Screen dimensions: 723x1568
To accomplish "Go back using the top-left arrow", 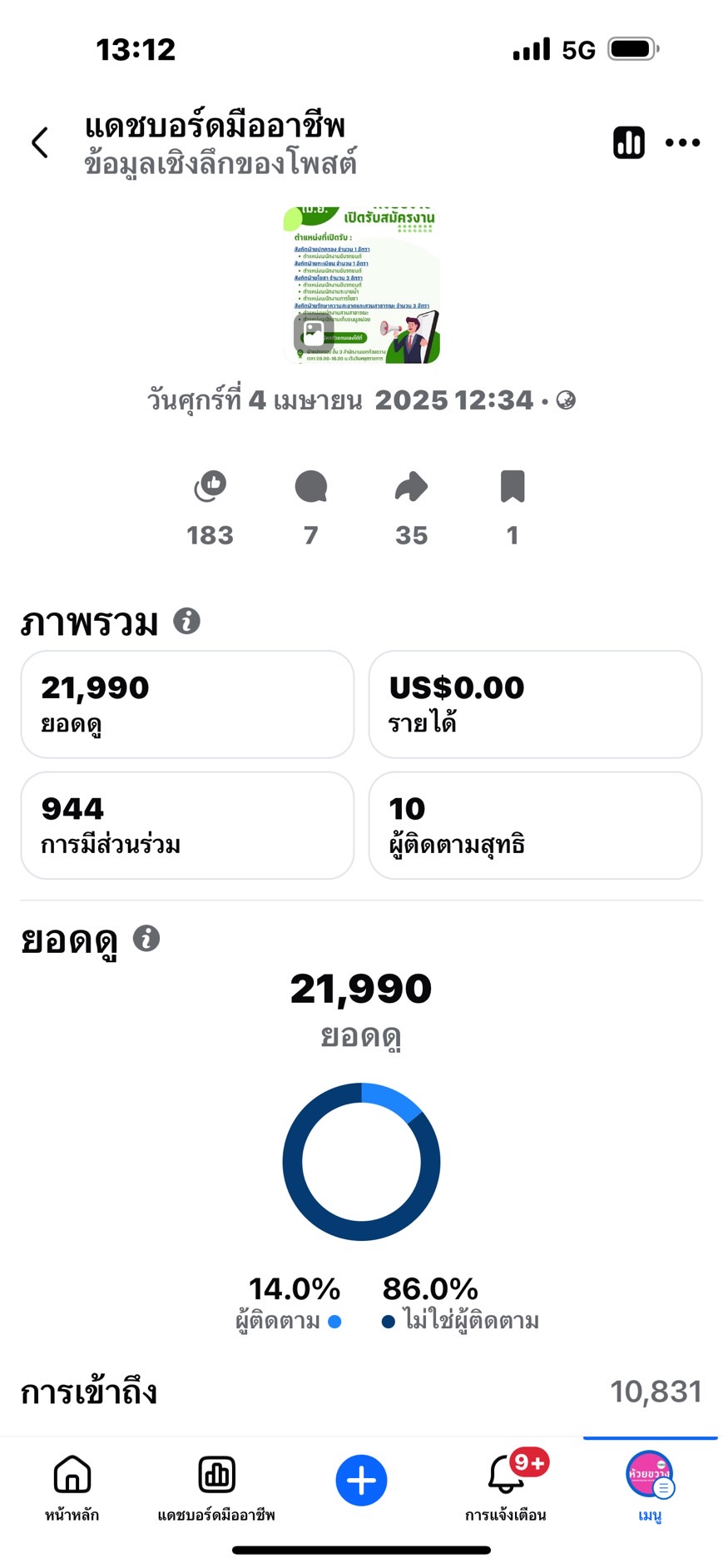I will [40, 142].
